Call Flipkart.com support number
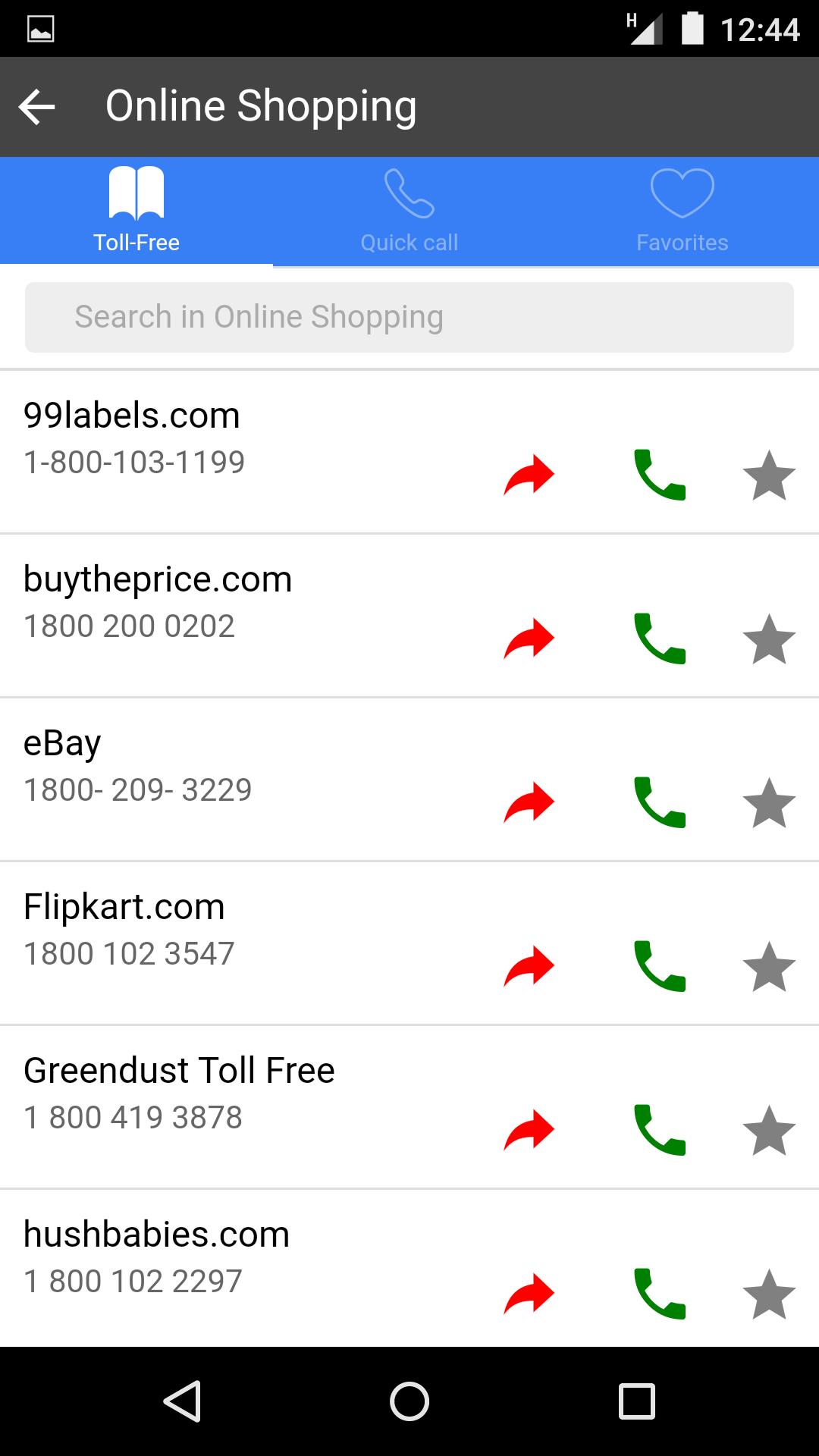 coord(659,967)
